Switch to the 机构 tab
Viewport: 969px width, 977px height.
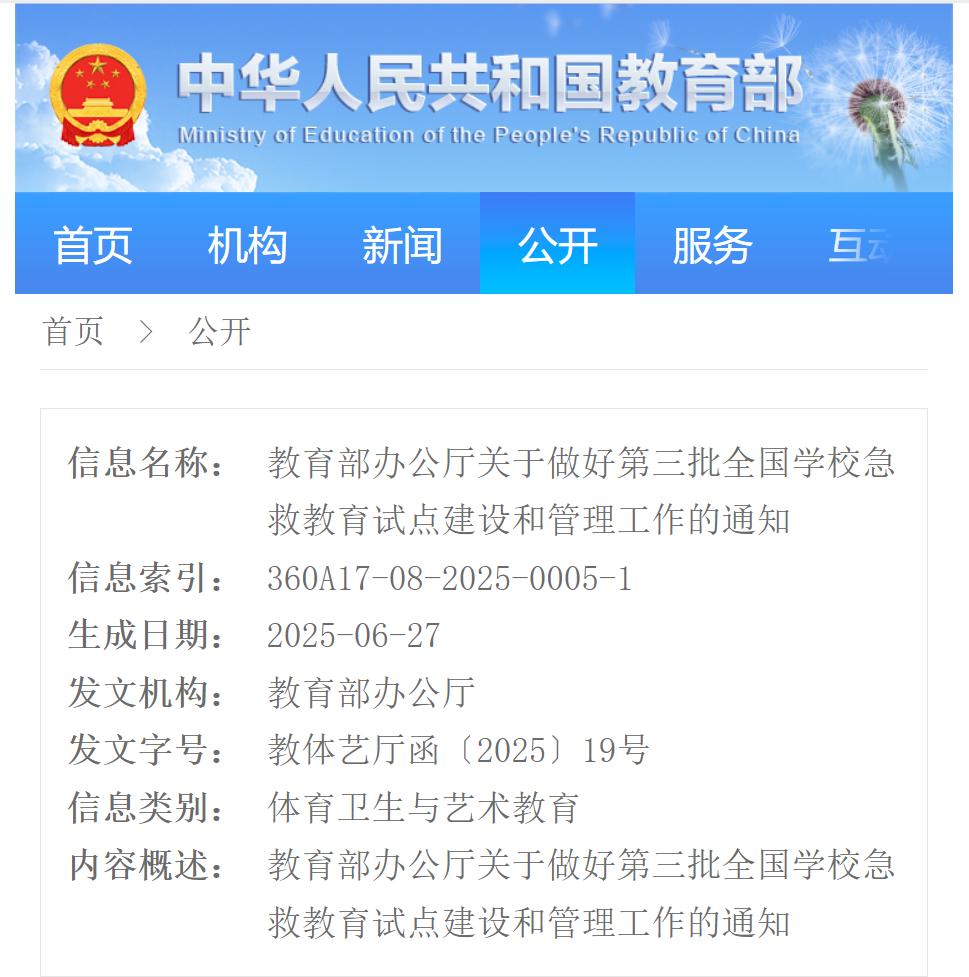coord(247,245)
